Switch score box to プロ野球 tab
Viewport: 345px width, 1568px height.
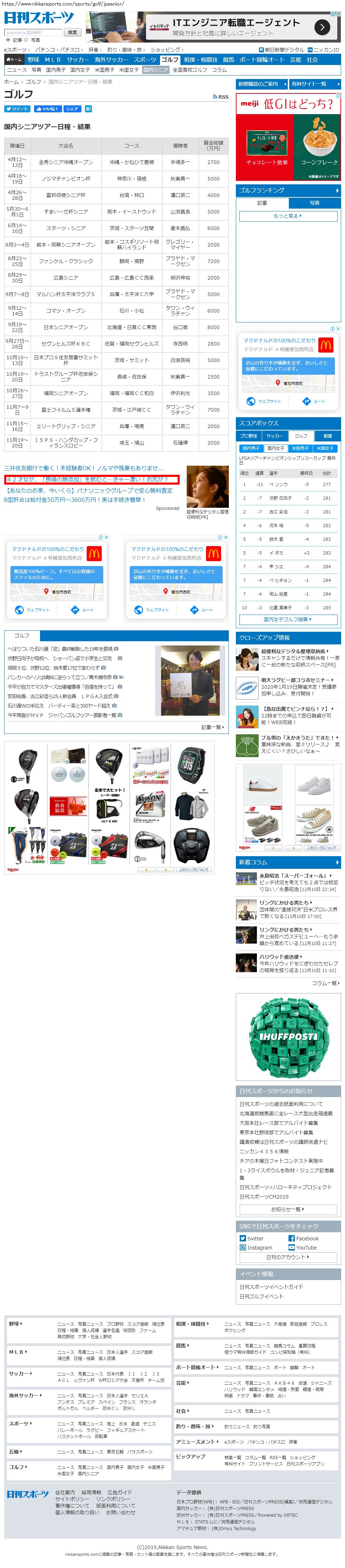248,437
